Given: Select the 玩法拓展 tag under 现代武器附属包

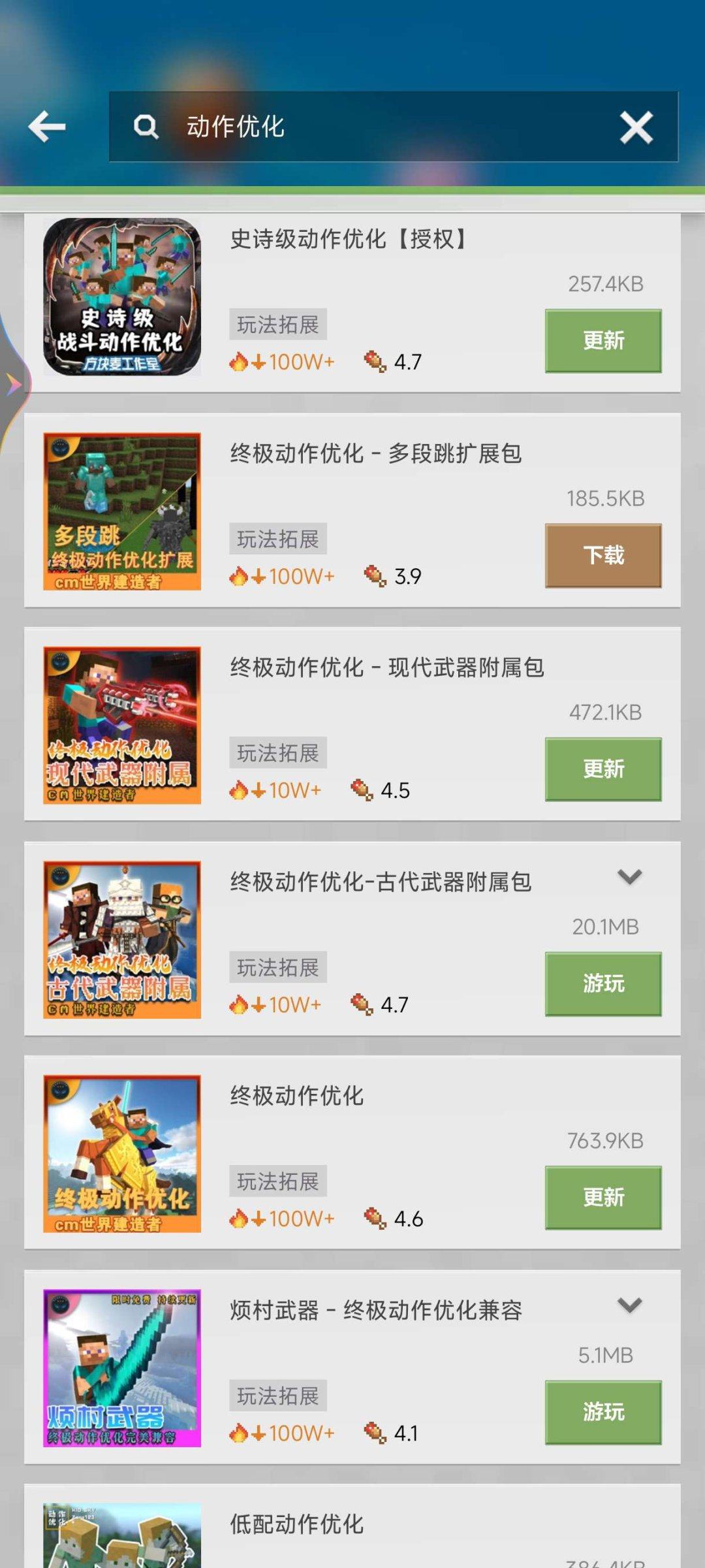Looking at the screenshot, I should (x=278, y=752).
